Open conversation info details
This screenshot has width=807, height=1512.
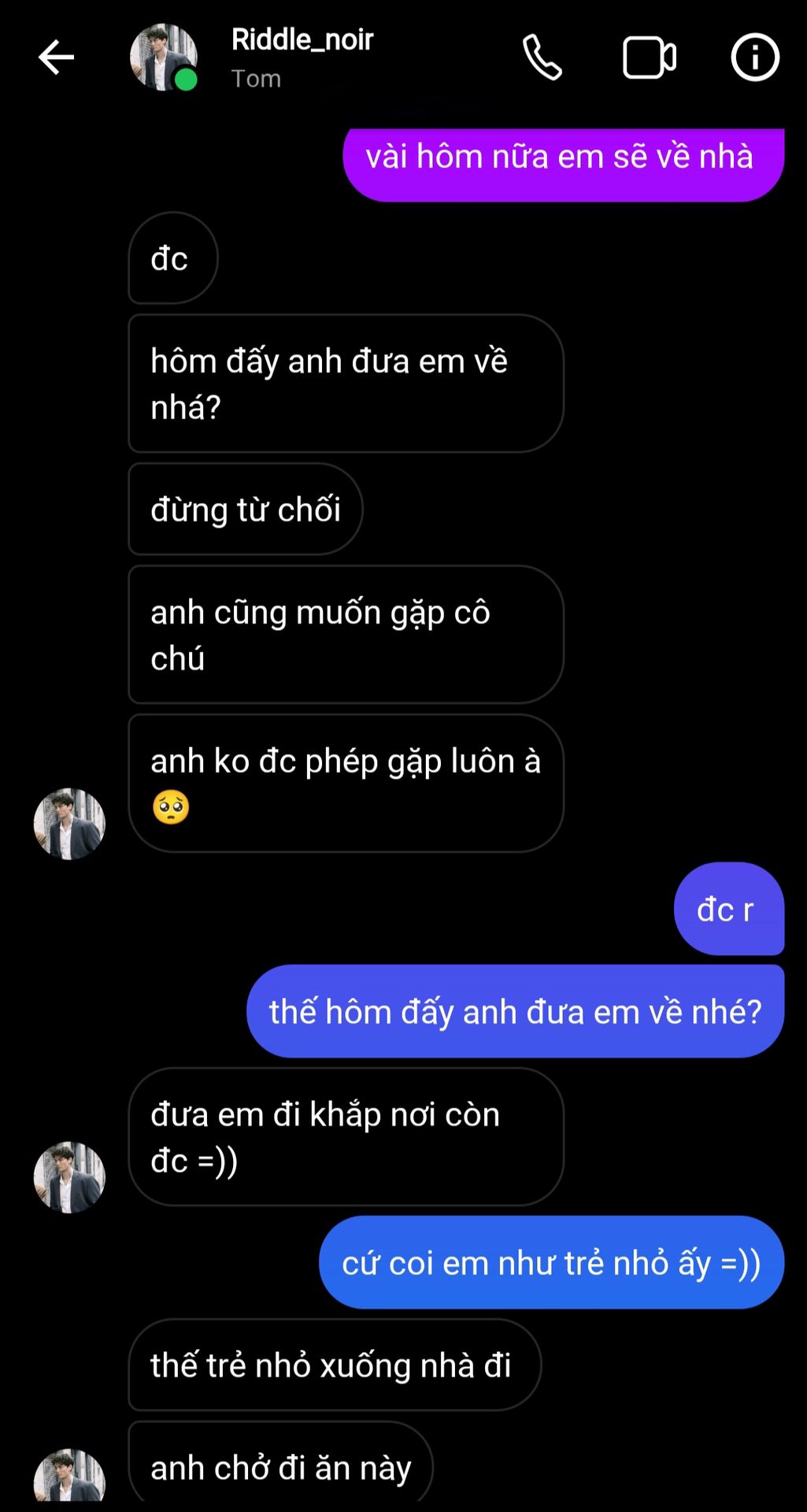[x=755, y=57]
